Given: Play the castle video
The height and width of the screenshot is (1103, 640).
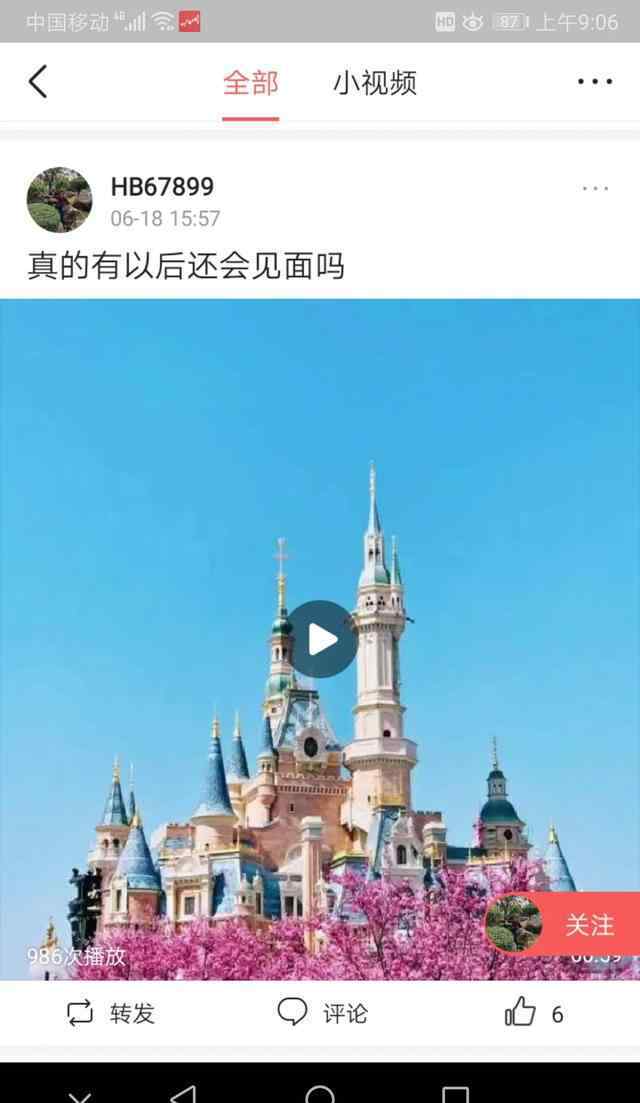Looking at the screenshot, I should click(323, 639).
